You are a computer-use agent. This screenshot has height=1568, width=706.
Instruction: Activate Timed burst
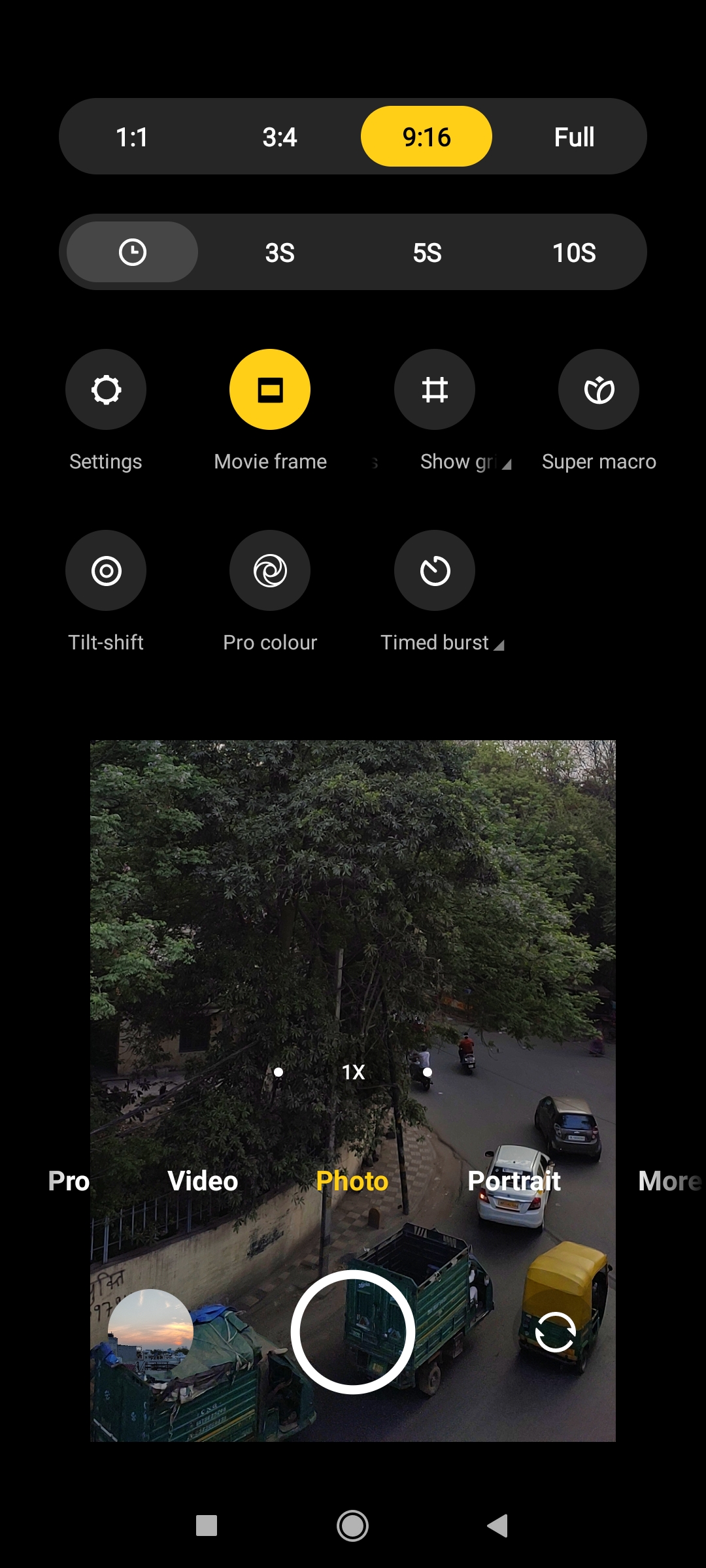coord(435,571)
